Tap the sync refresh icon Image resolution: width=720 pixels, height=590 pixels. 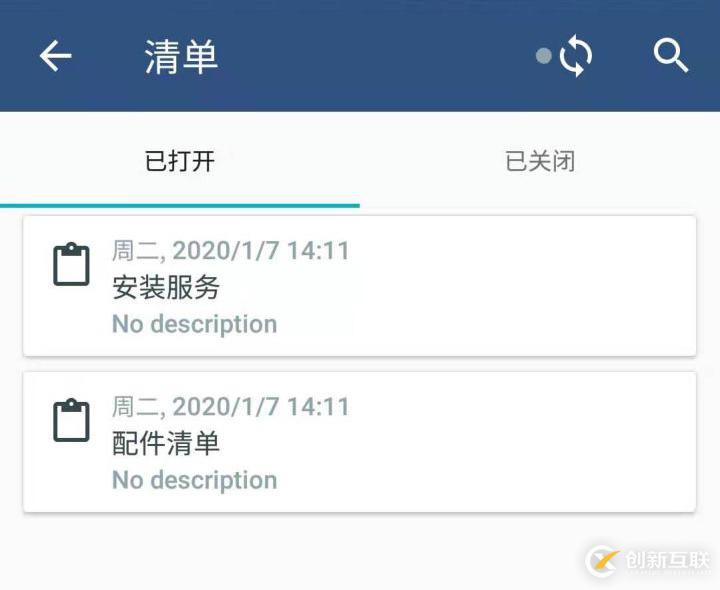pyautogui.click(x=575, y=56)
